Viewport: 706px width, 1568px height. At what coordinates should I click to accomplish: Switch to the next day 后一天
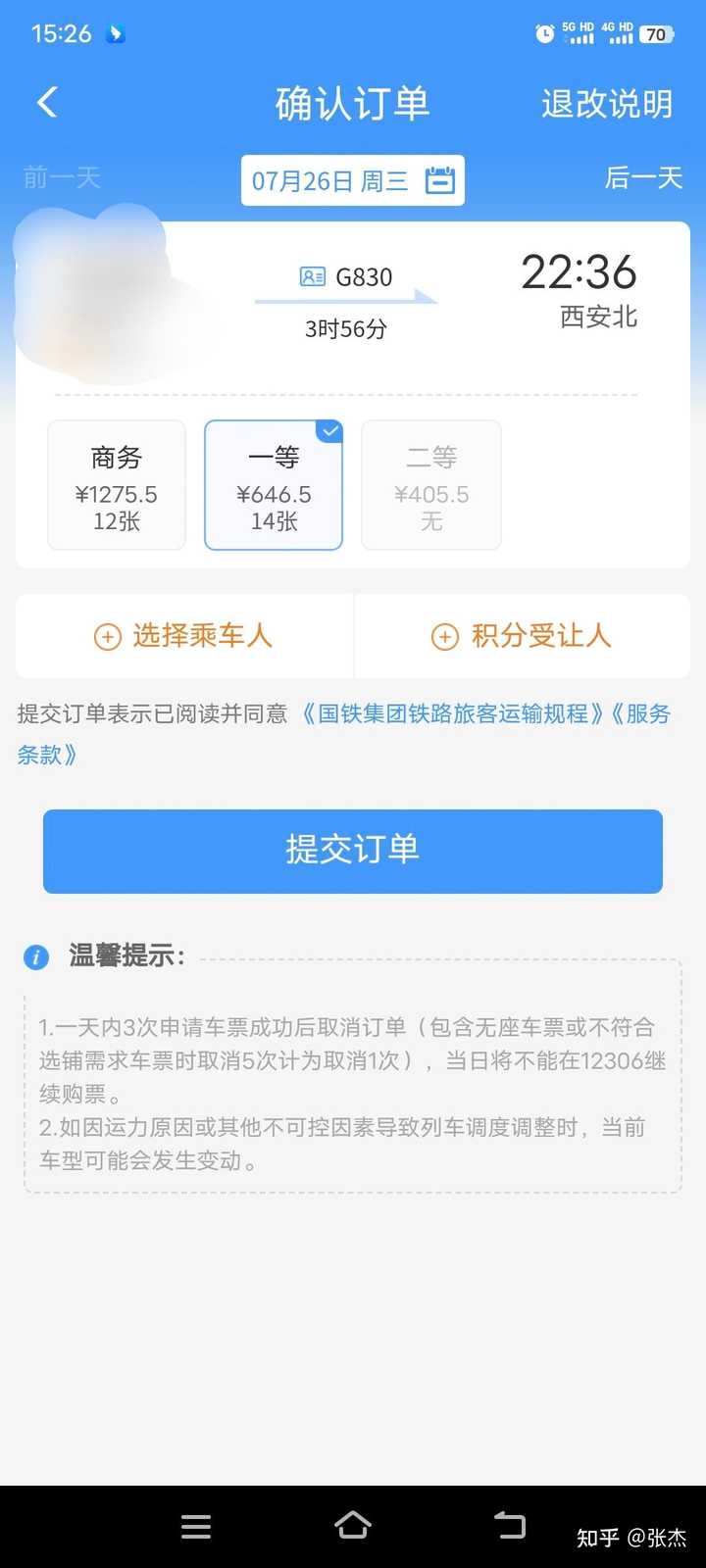coord(643,177)
